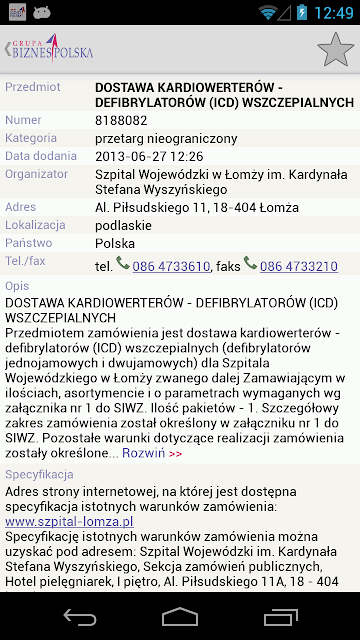This screenshot has height=640, width=360.
Task: Tap the fax number 086 4733210
Action: (299, 267)
